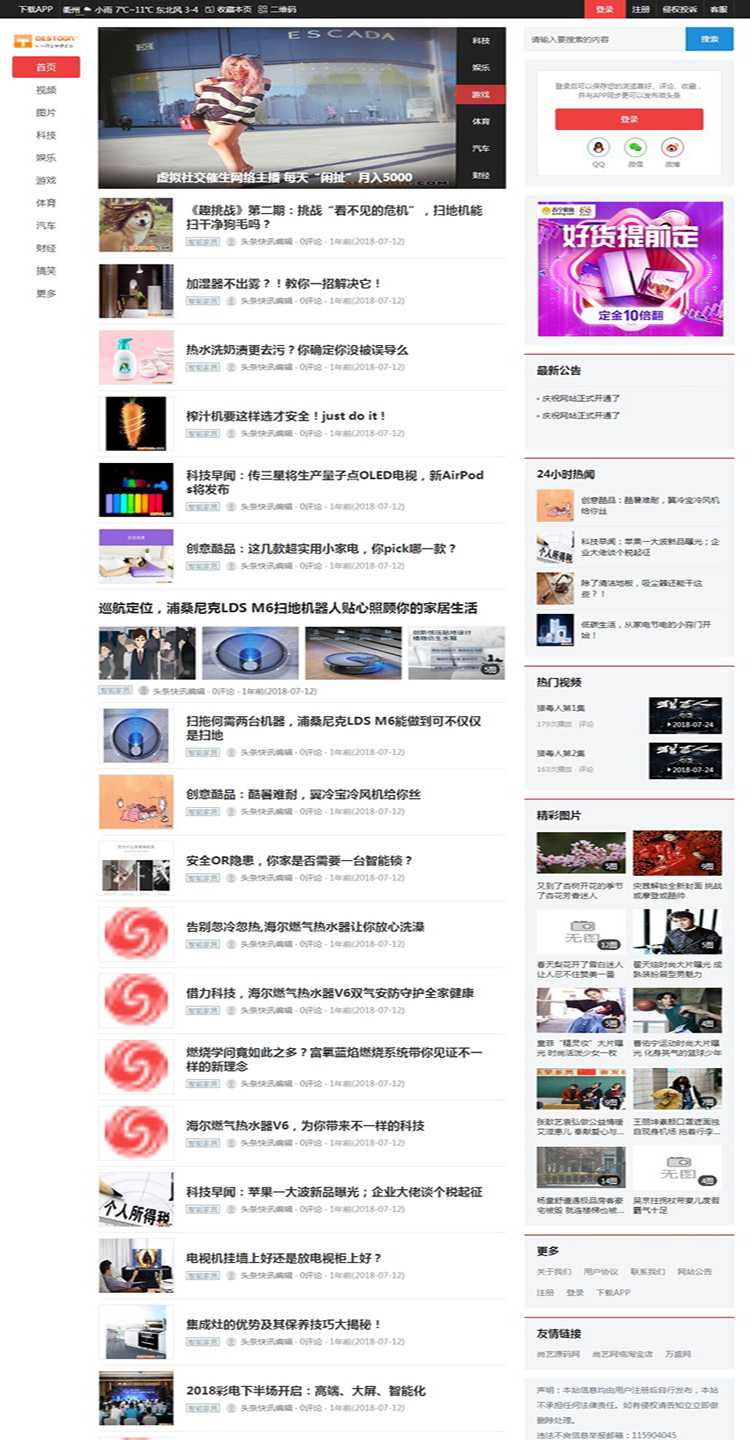750x1440 pixels.
Task: Log in with the QQ icon
Action: click(x=598, y=148)
